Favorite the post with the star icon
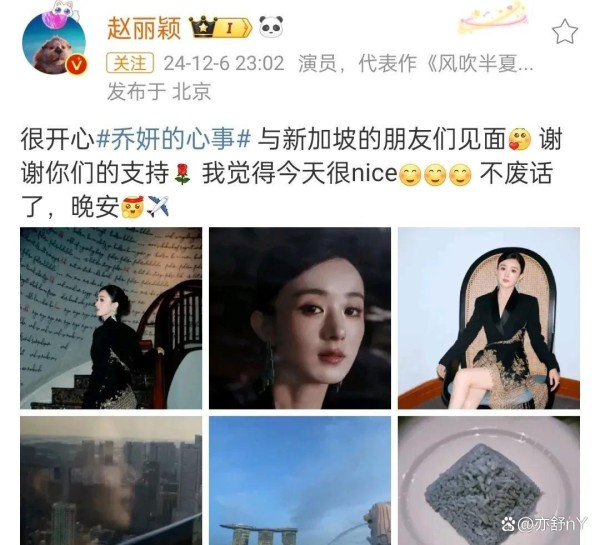Screen dimensions: 600x545 pyautogui.click(x=565, y=32)
